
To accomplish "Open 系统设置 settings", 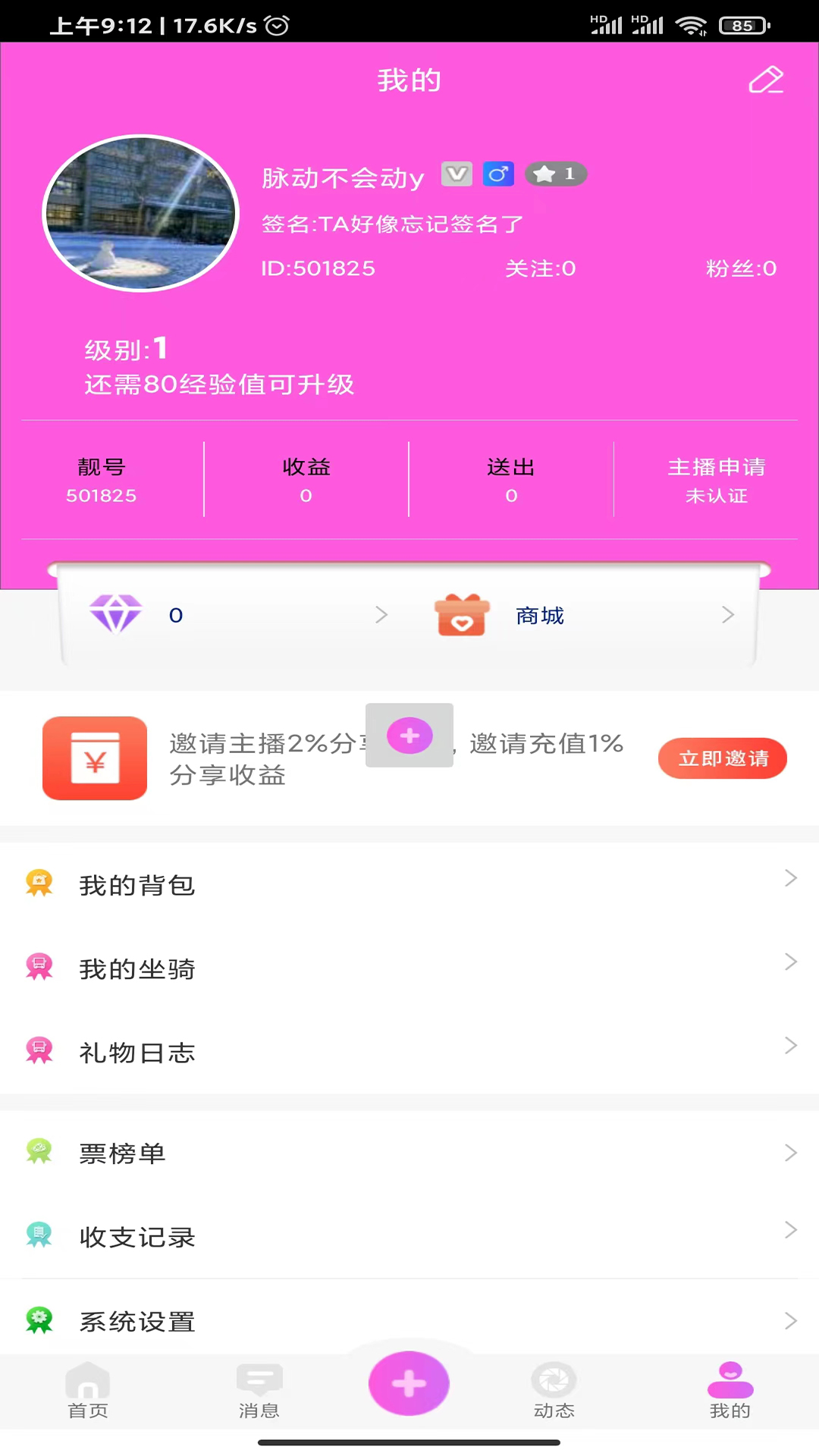I will (409, 1321).
